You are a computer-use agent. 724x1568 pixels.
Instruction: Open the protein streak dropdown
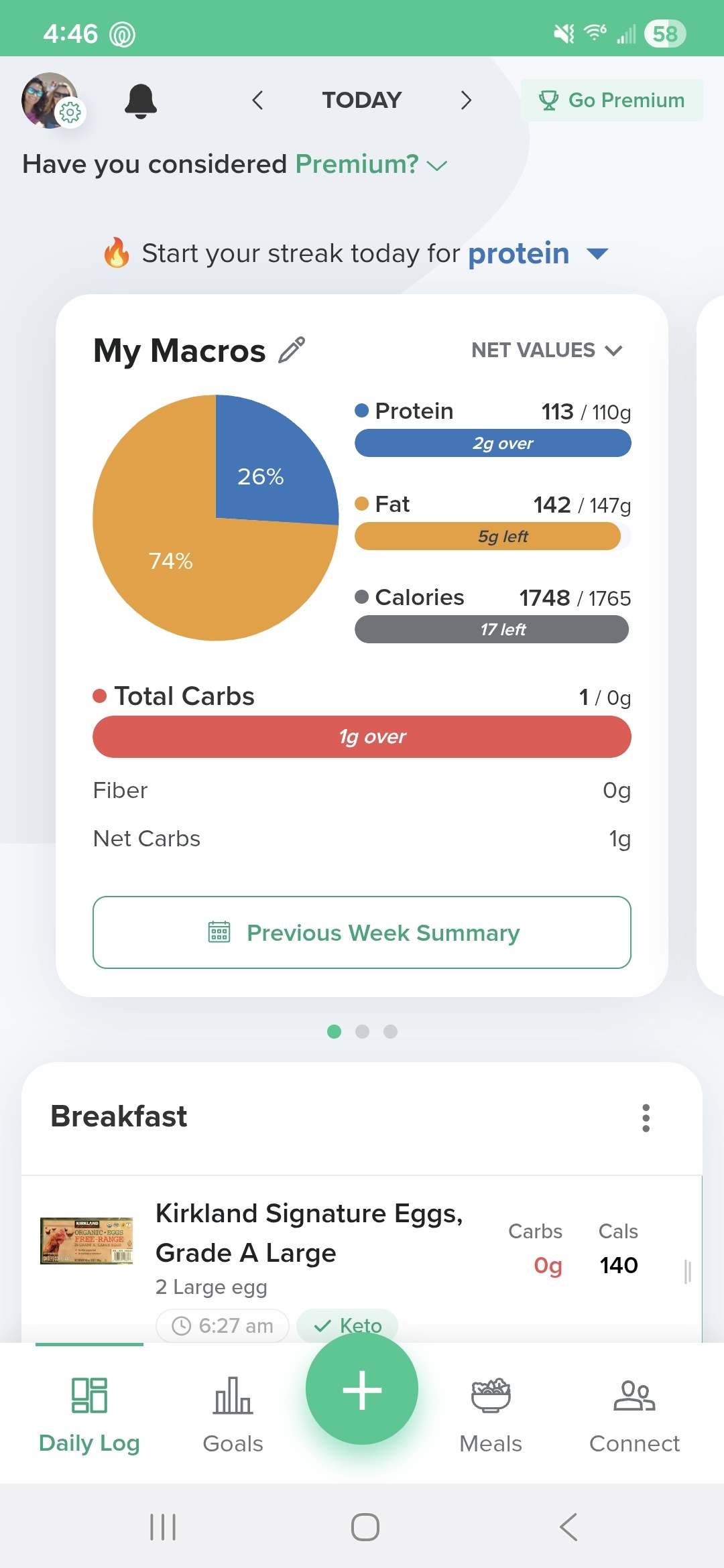tap(596, 254)
